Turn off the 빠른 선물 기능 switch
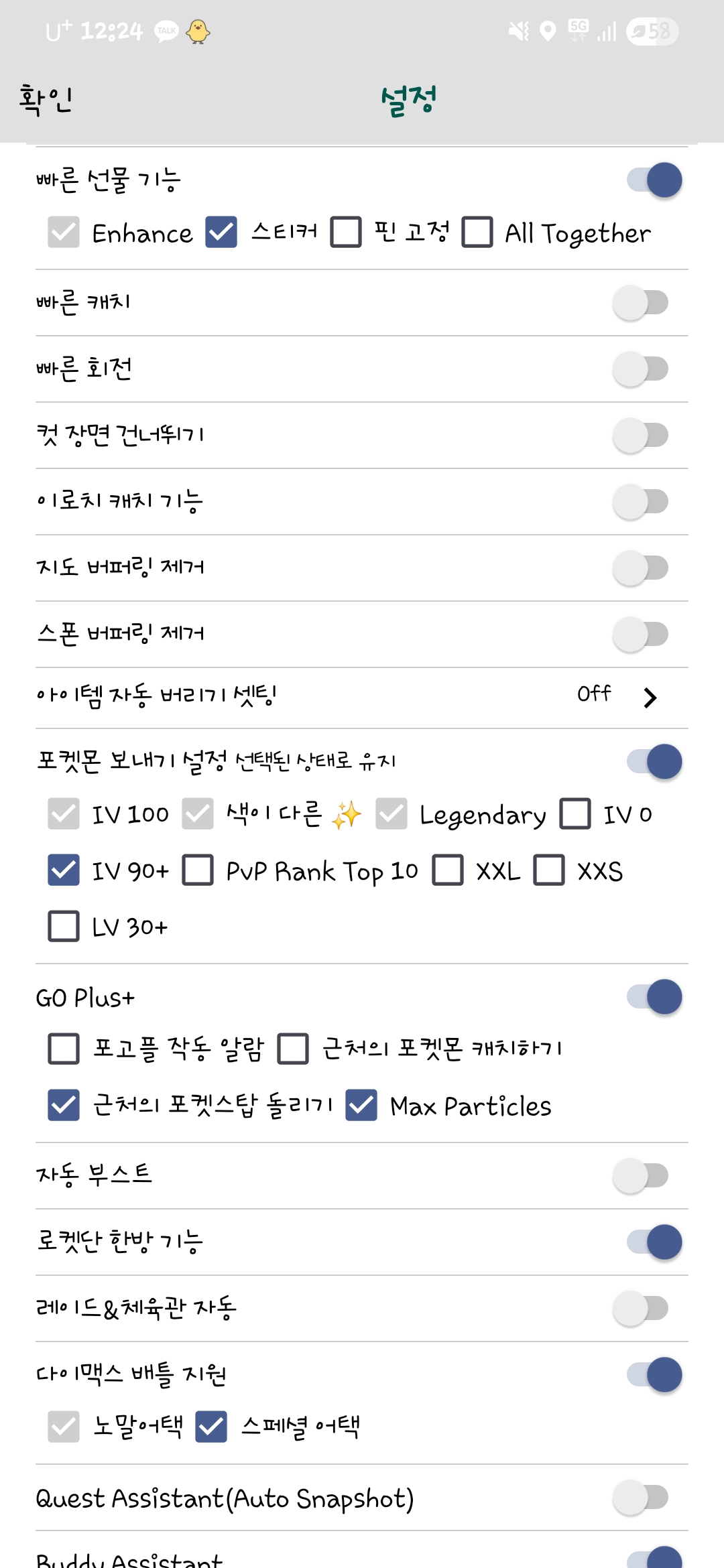Viewport: 724px width, 1568px height. pos(654,180)
